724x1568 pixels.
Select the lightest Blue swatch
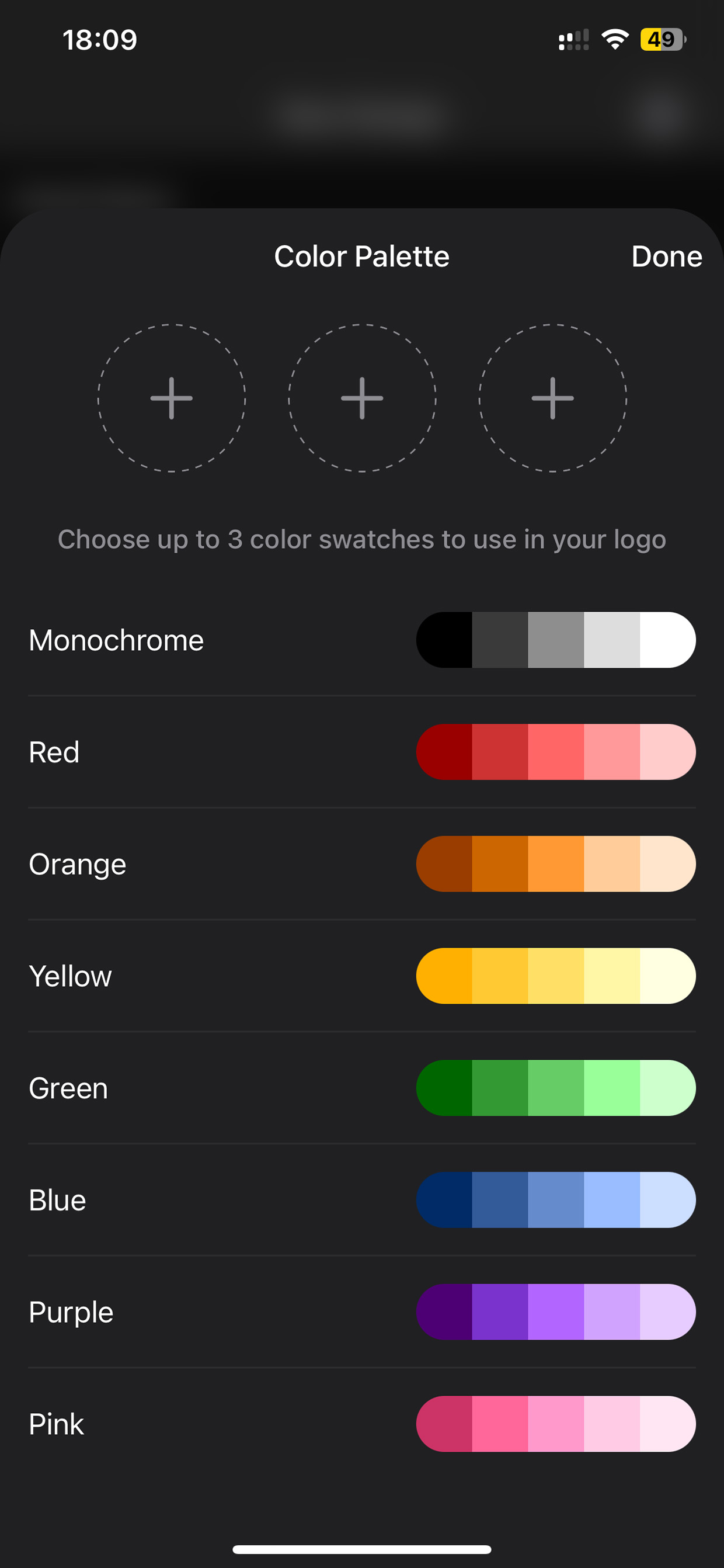tap(666, 1200)
